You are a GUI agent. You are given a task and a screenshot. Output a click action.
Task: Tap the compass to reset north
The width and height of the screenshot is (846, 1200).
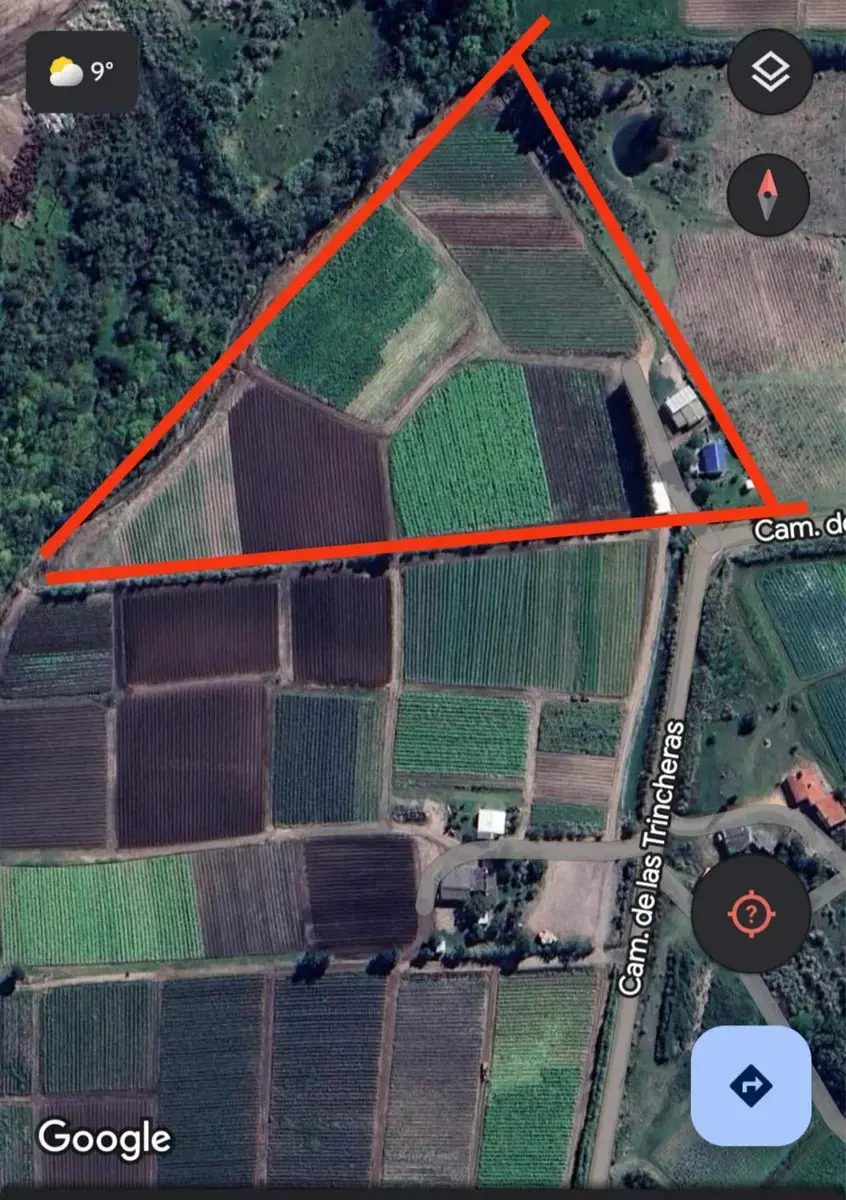(x=768, y=195)
